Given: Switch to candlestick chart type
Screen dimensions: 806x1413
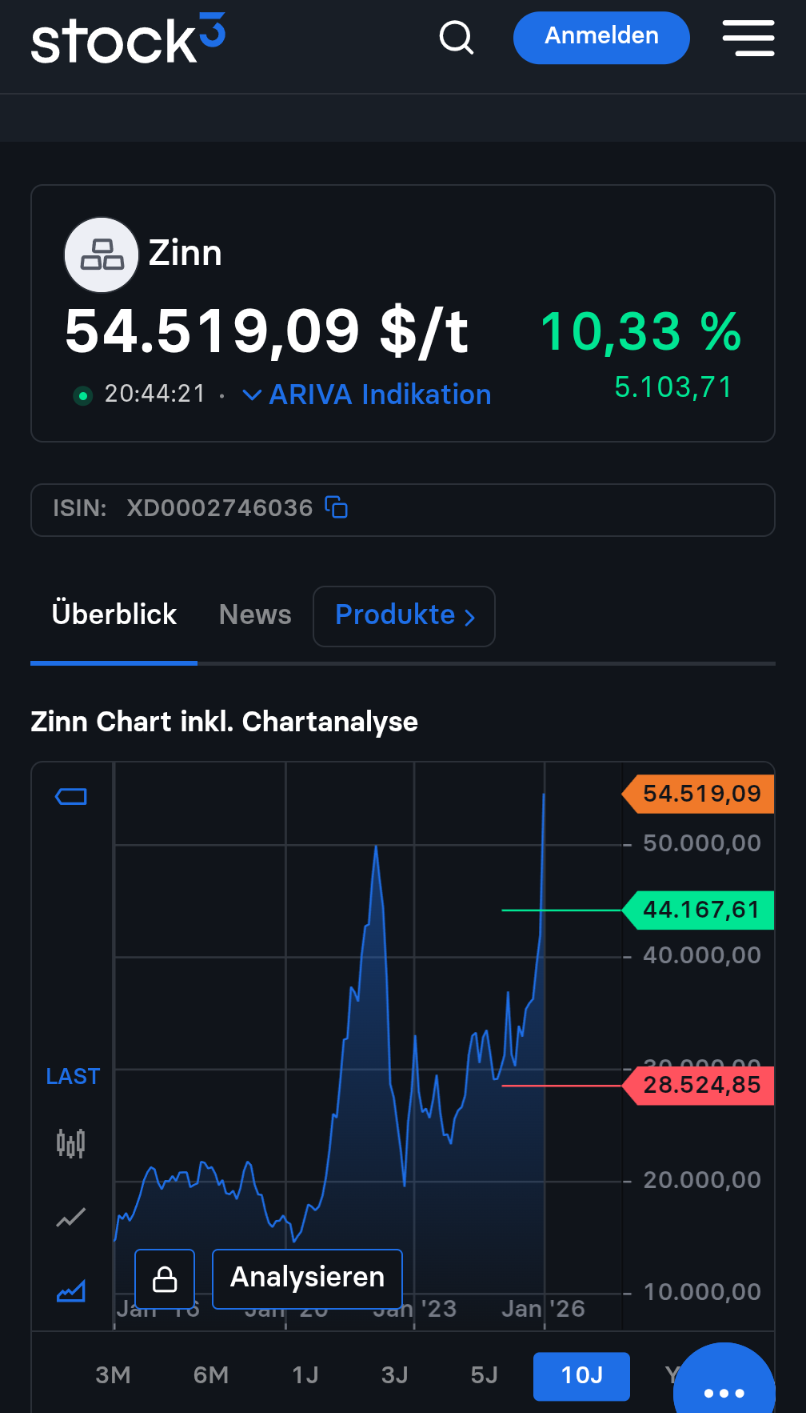Looking at the screenshot, I should [71, 1143].
